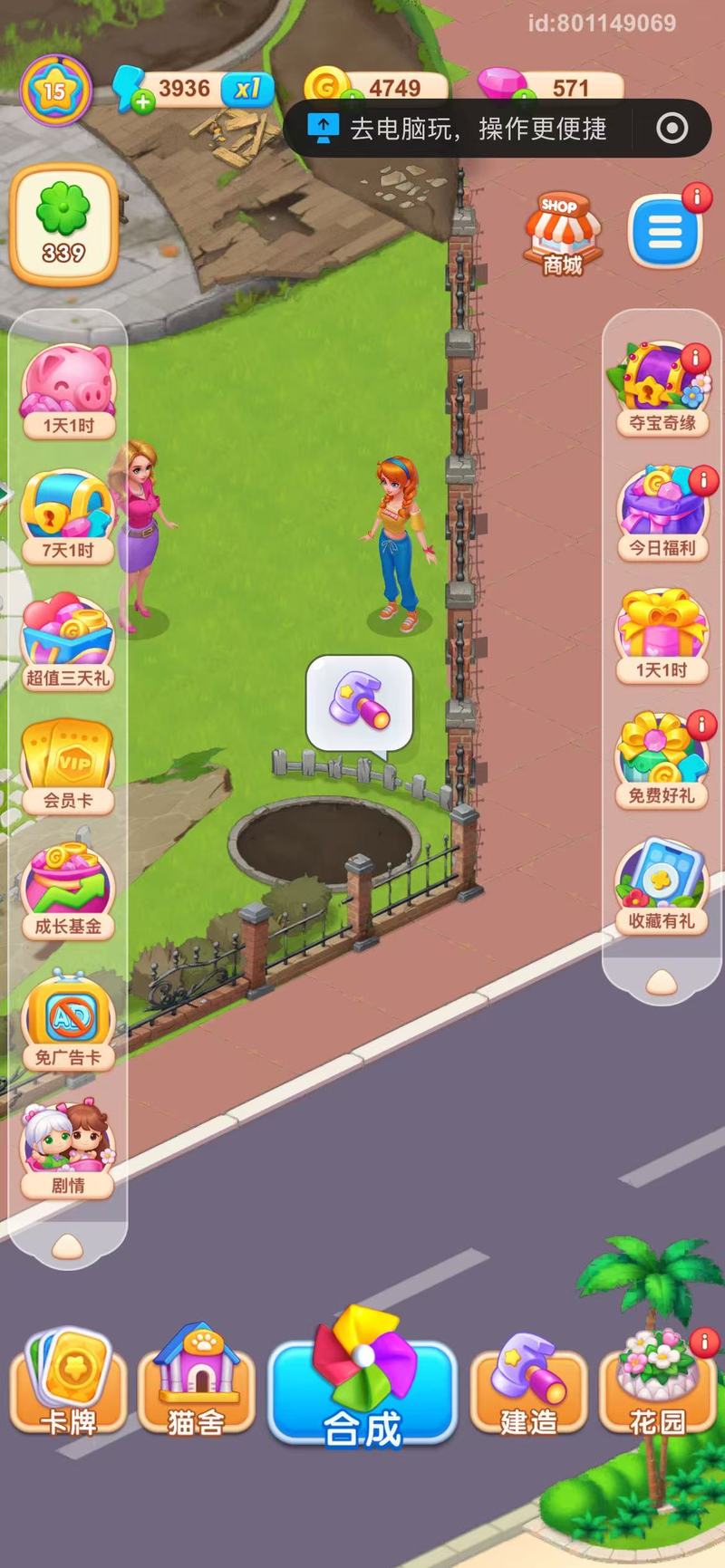Open the 商城 shop

tap(561, 233)
